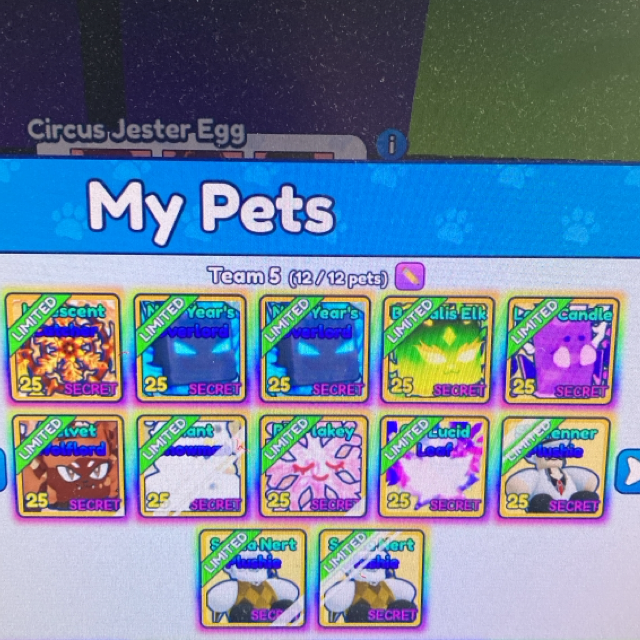Open the purple Candle pet card
The height and width of the screenshot is (640, 640).
pos(561,346)
